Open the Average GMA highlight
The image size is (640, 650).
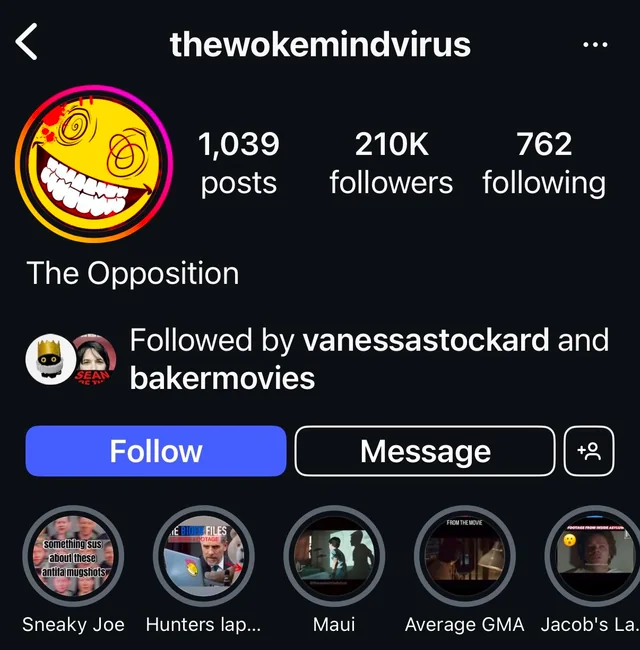464,555
